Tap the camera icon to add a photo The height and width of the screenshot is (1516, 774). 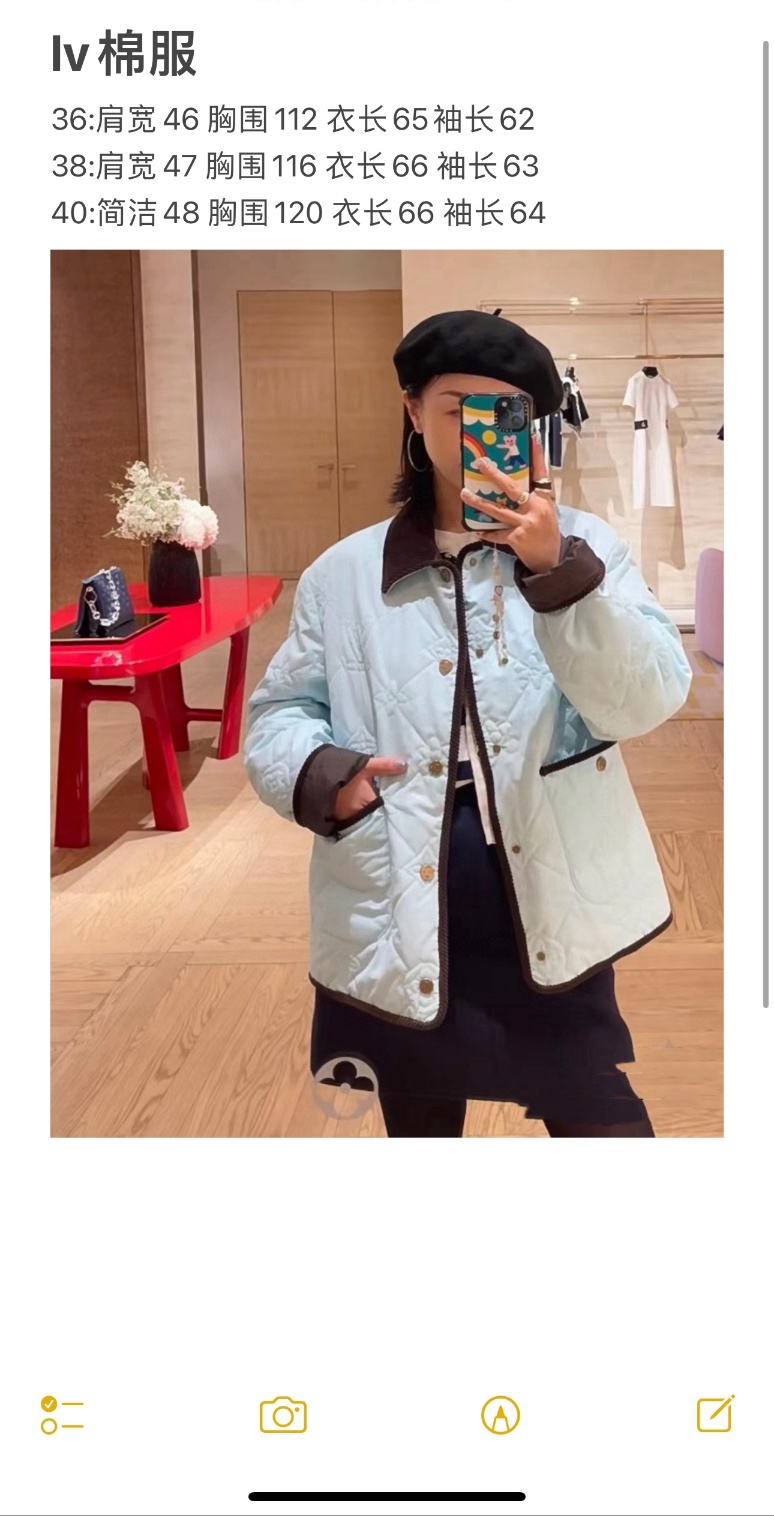pos(283,1415)
